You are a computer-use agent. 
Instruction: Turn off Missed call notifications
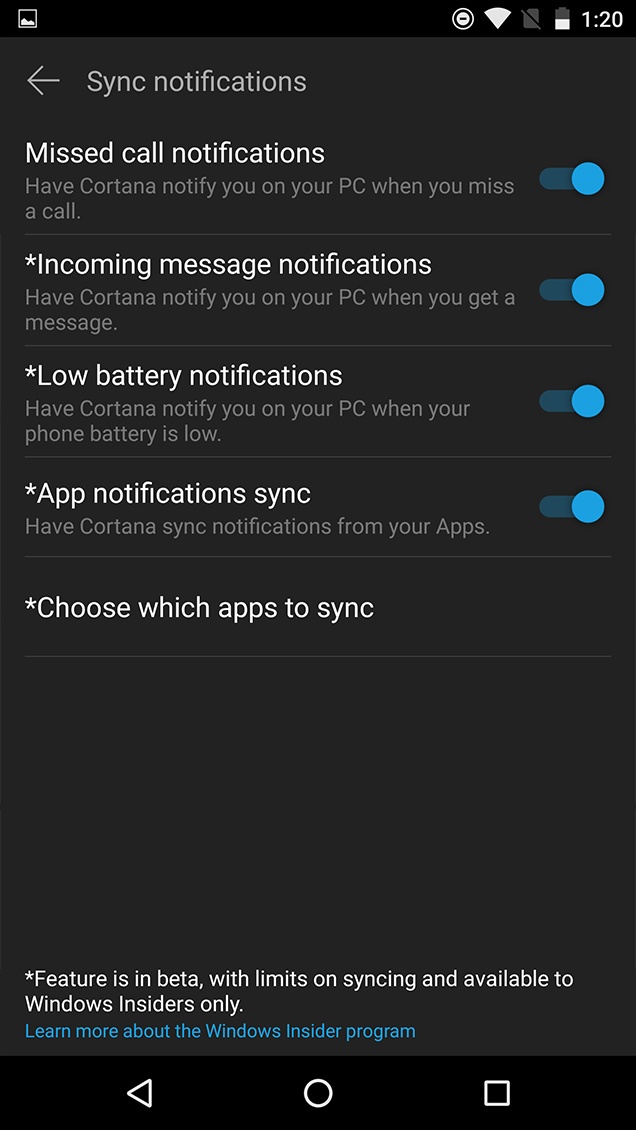pyautogui.click(x=573, y=180)
